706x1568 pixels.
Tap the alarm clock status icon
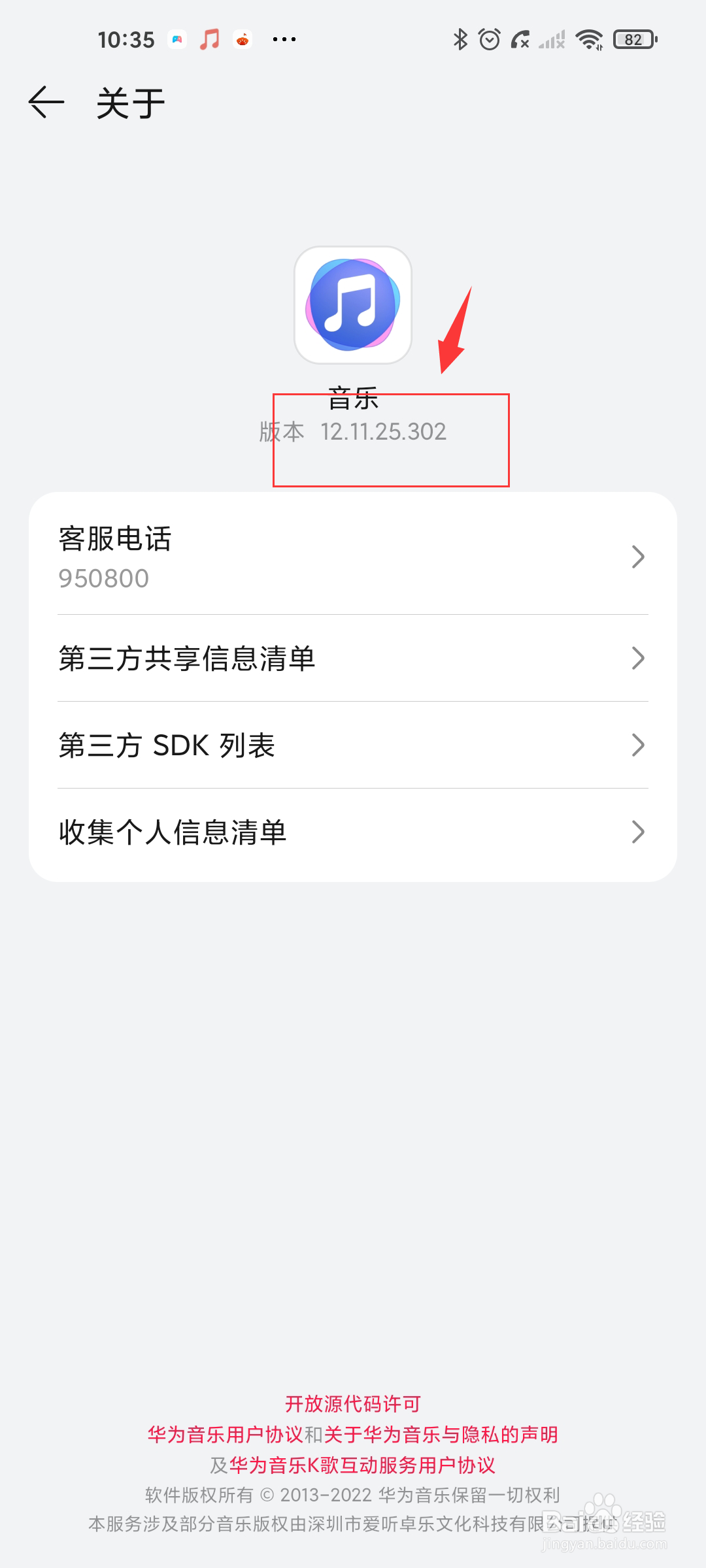489,39
